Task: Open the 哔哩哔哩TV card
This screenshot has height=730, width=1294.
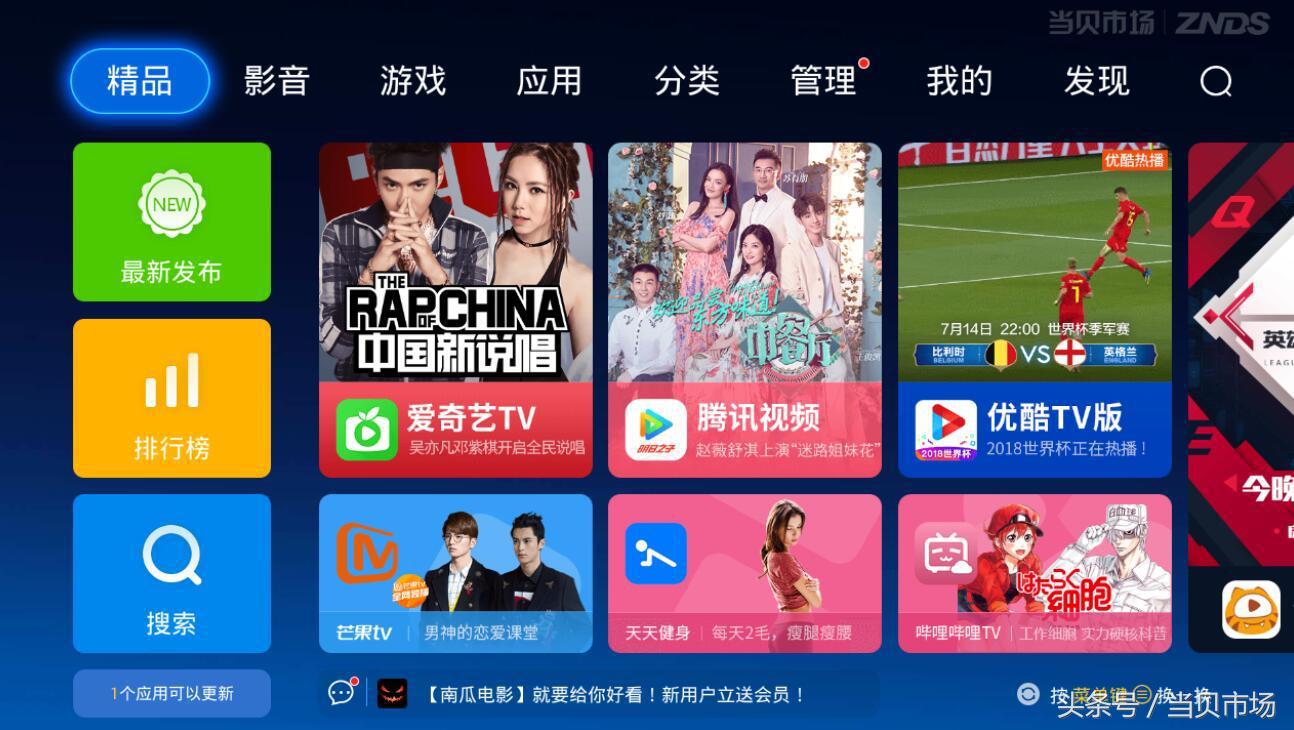Action: click(1034, 573)
